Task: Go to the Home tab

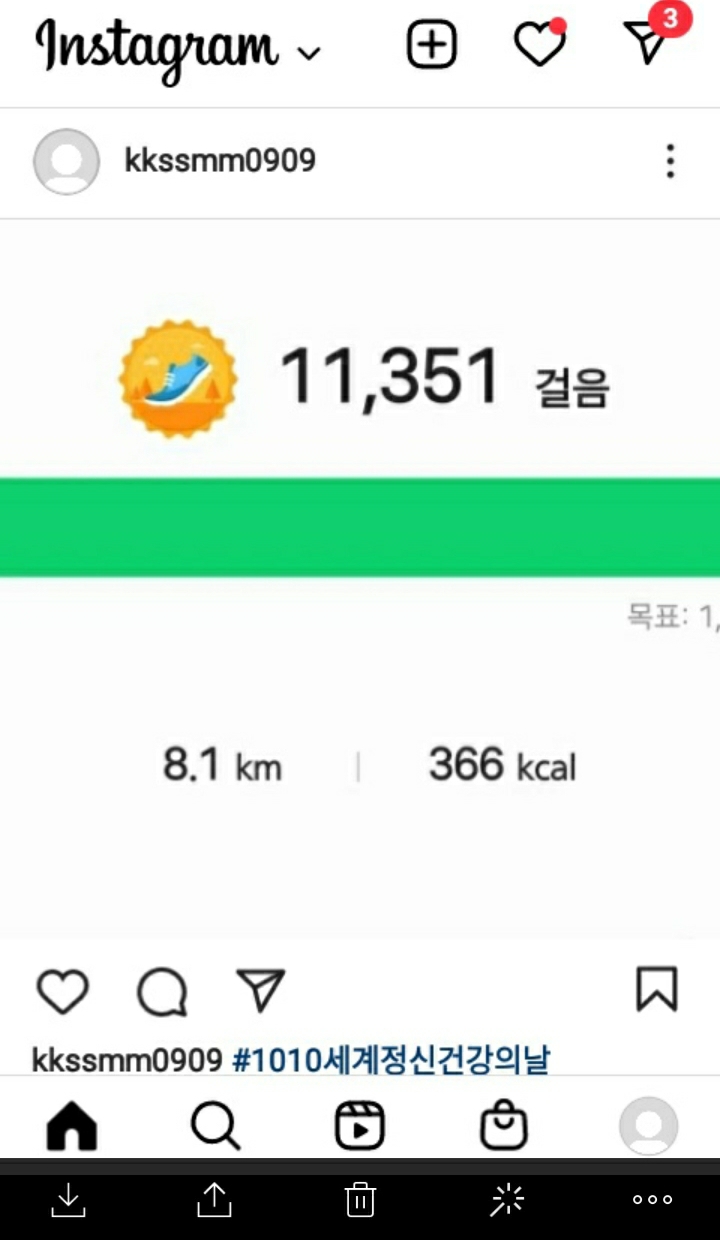Action: (72, 1127)
